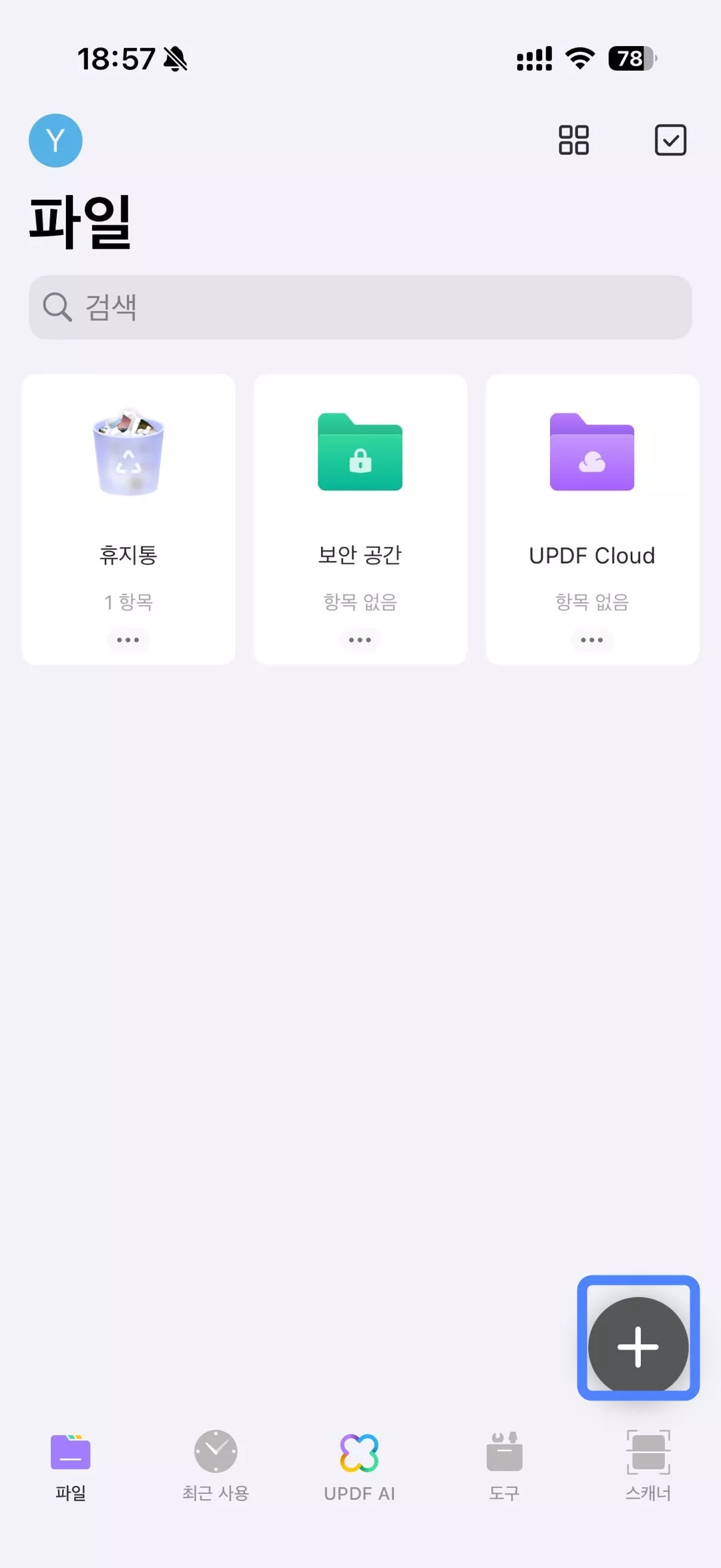
Task: Switch to the 도구 tab
Action: [x=505, y=1466]
